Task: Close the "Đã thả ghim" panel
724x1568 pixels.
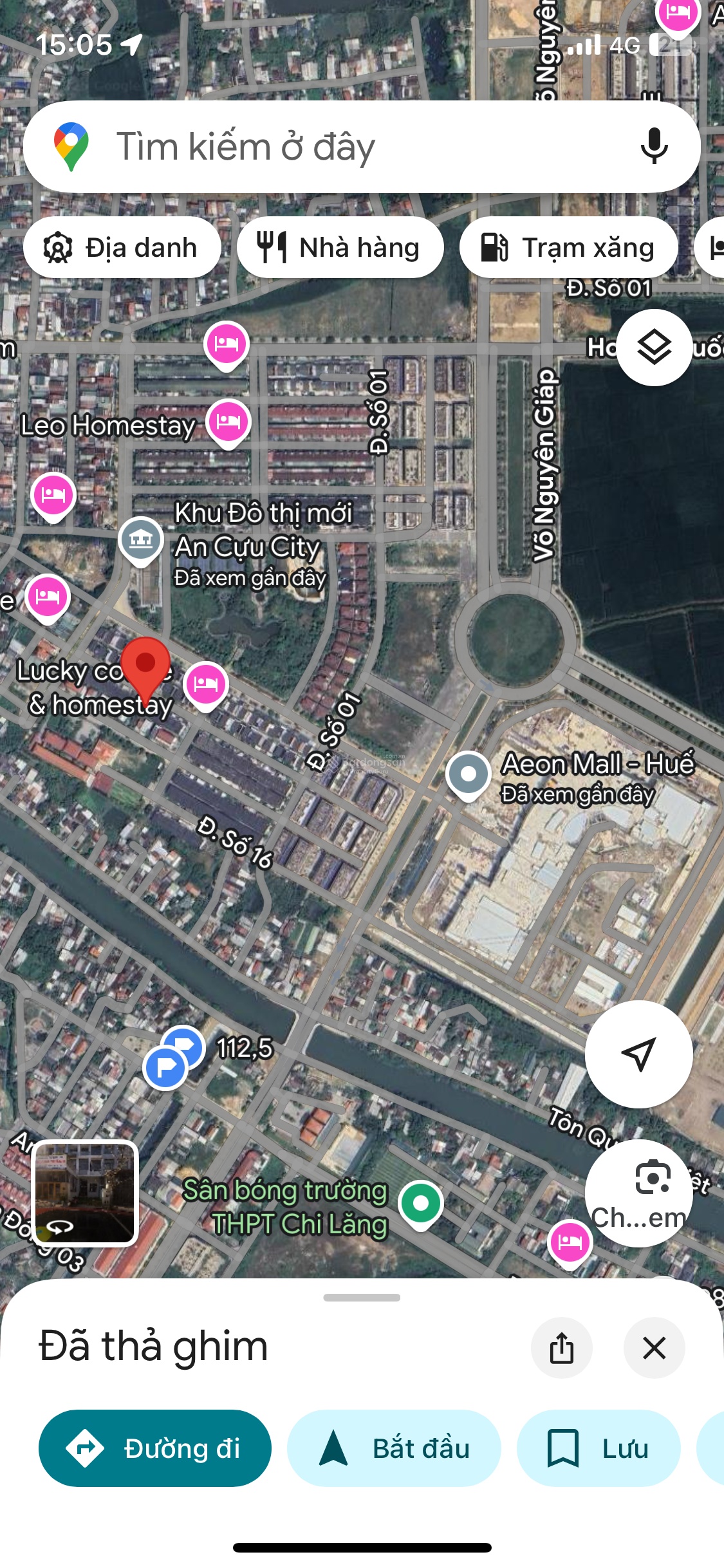Action: (654, 1347)
